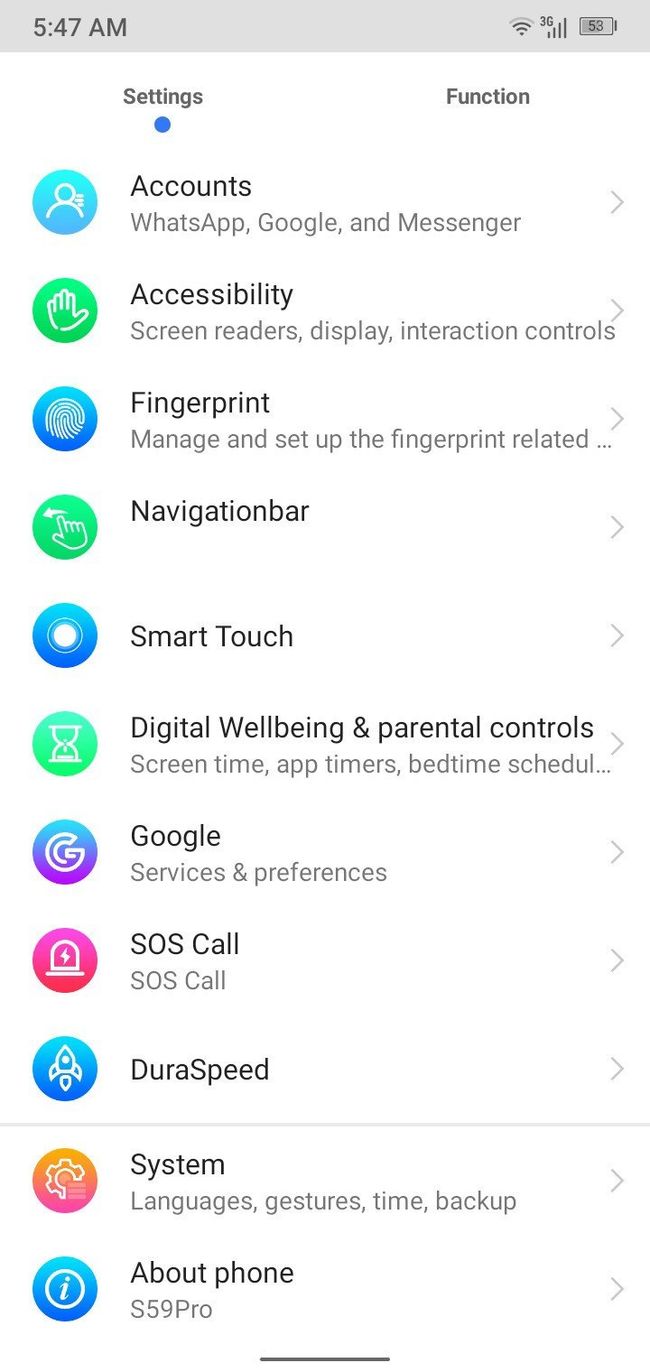Image resolution: width=650 pixels, height=1372 pixels.
Task: Open Google services & preferences
Action: pyautogui.click(x=325, y=852)
